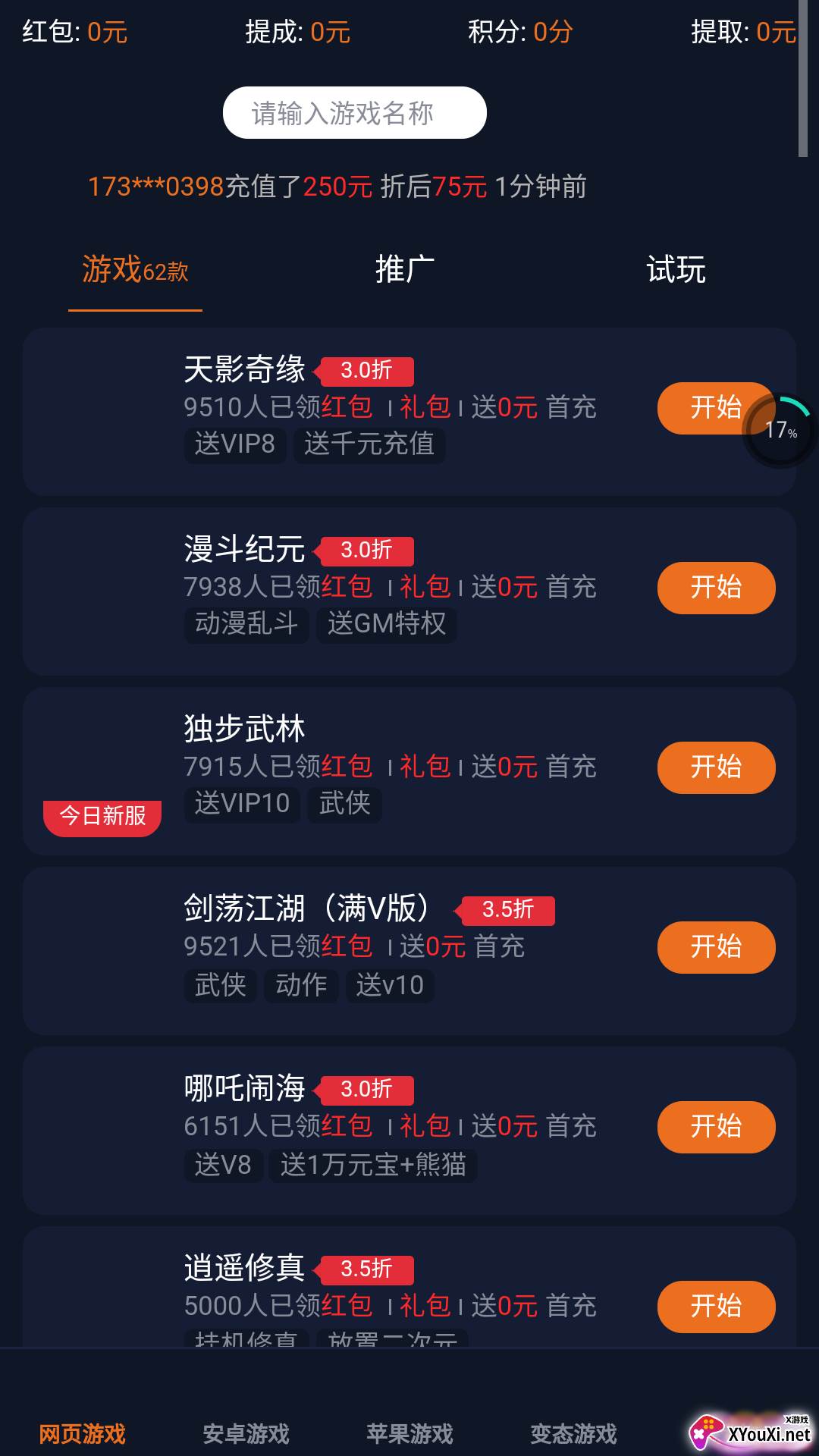The height and width of the screenshot is (1456, 819).
Task: Go to the 安卓游戏 section
Action: click(246, 1433)
